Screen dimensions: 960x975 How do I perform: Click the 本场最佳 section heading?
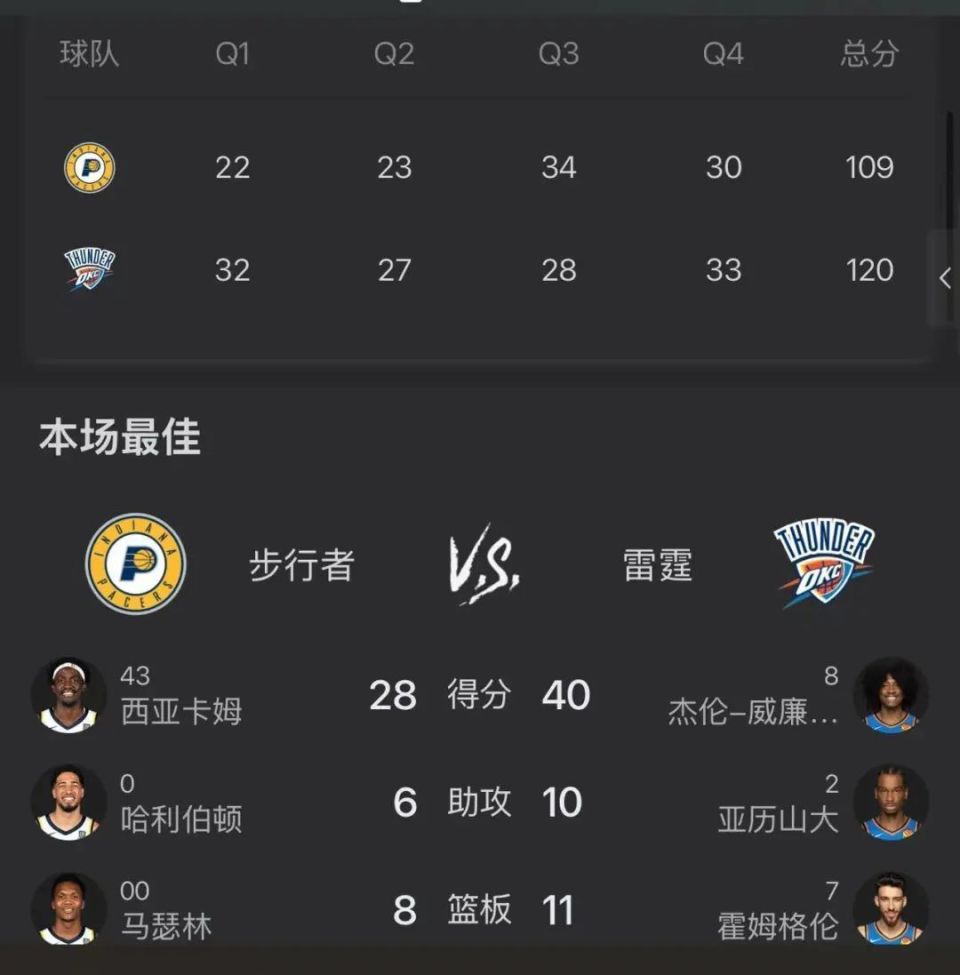point(120,437)
